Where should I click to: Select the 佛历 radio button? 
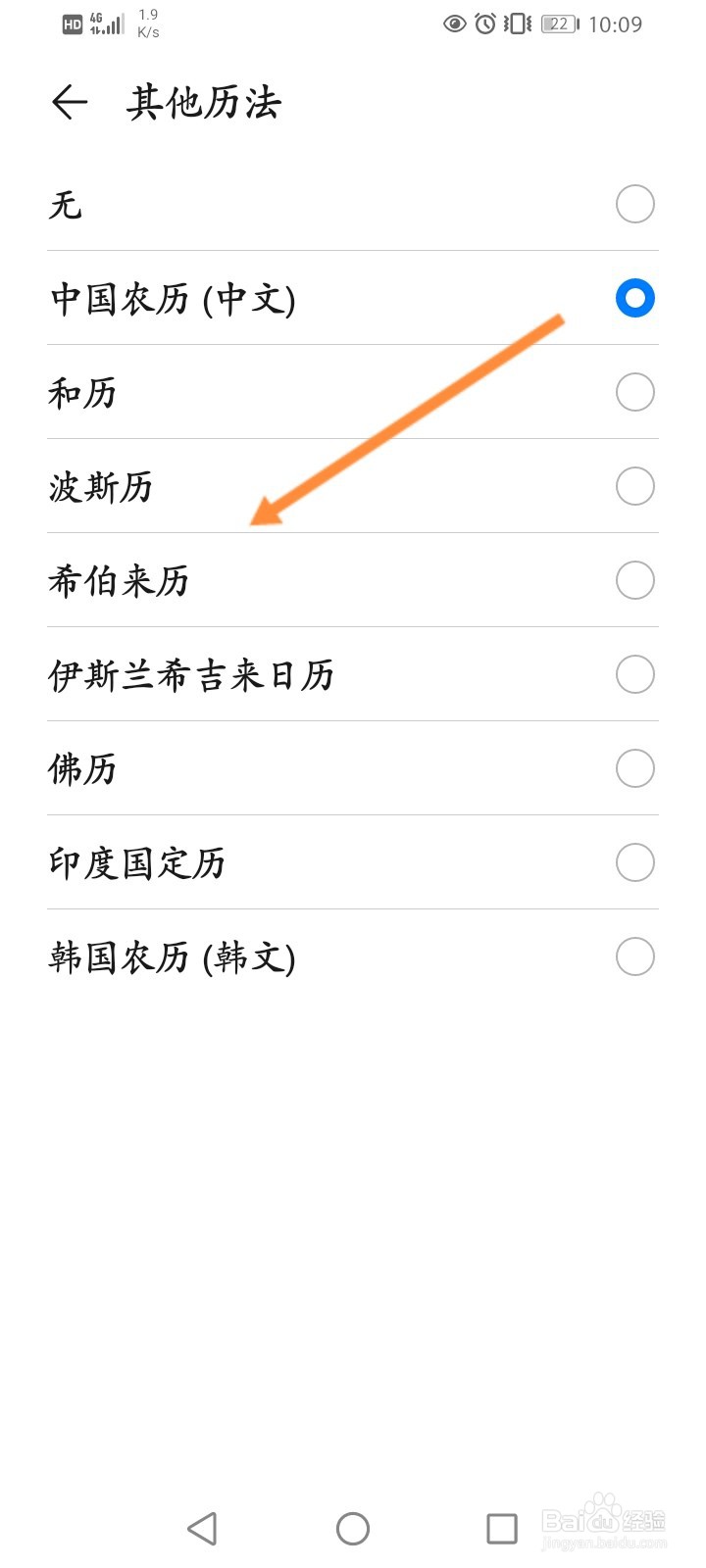click(635, 769)
